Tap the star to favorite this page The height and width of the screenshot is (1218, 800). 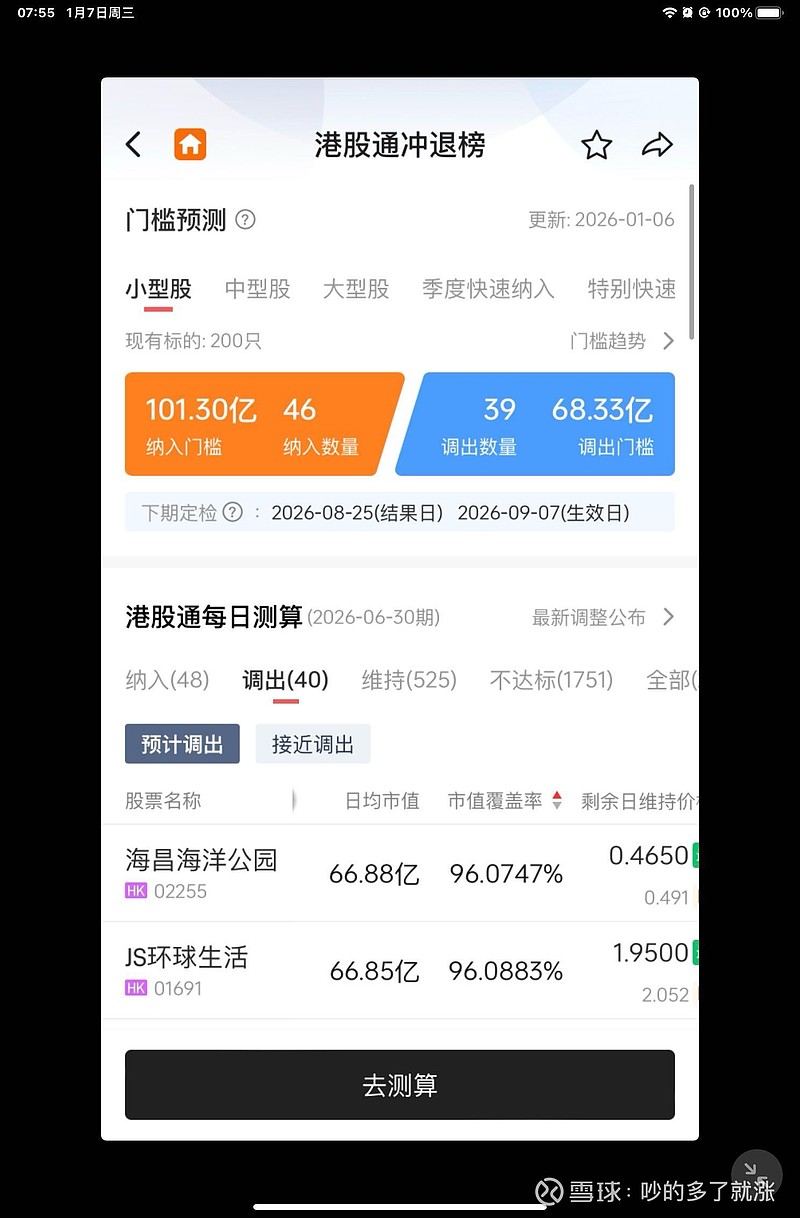pyautogui.click(x=597, y=144)
